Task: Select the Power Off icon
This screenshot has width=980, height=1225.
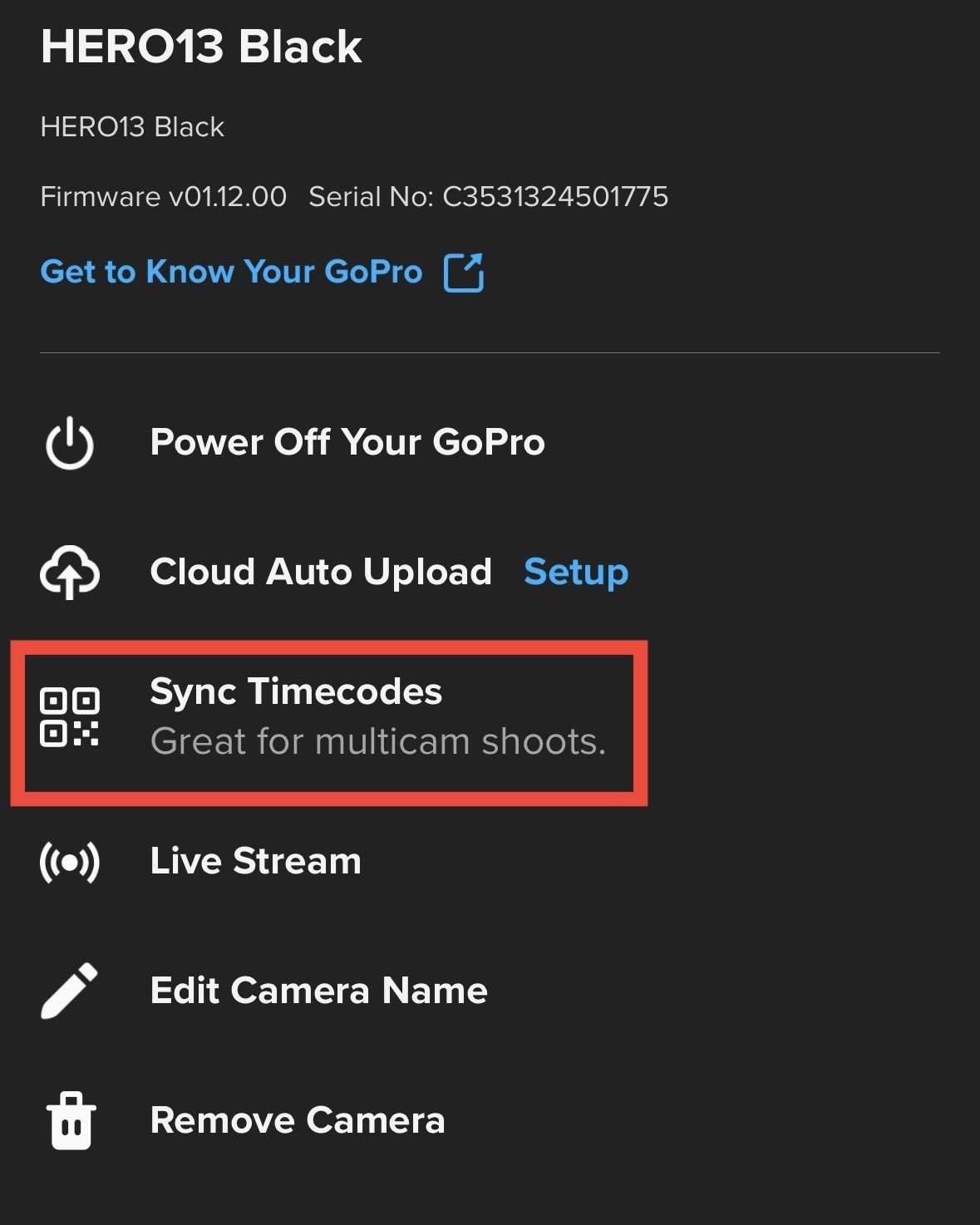Action: [68, 443]
